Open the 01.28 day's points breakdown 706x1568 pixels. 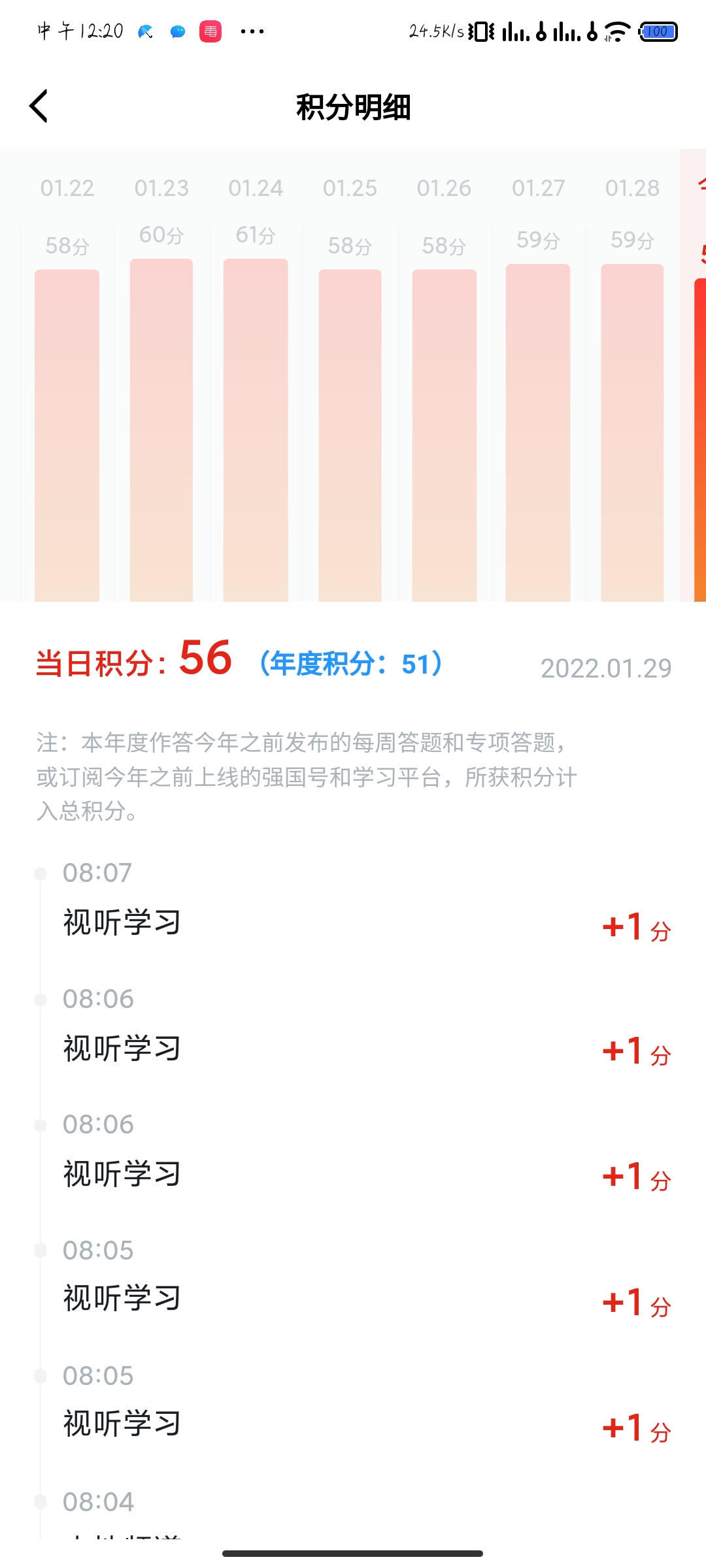(632, 431)
